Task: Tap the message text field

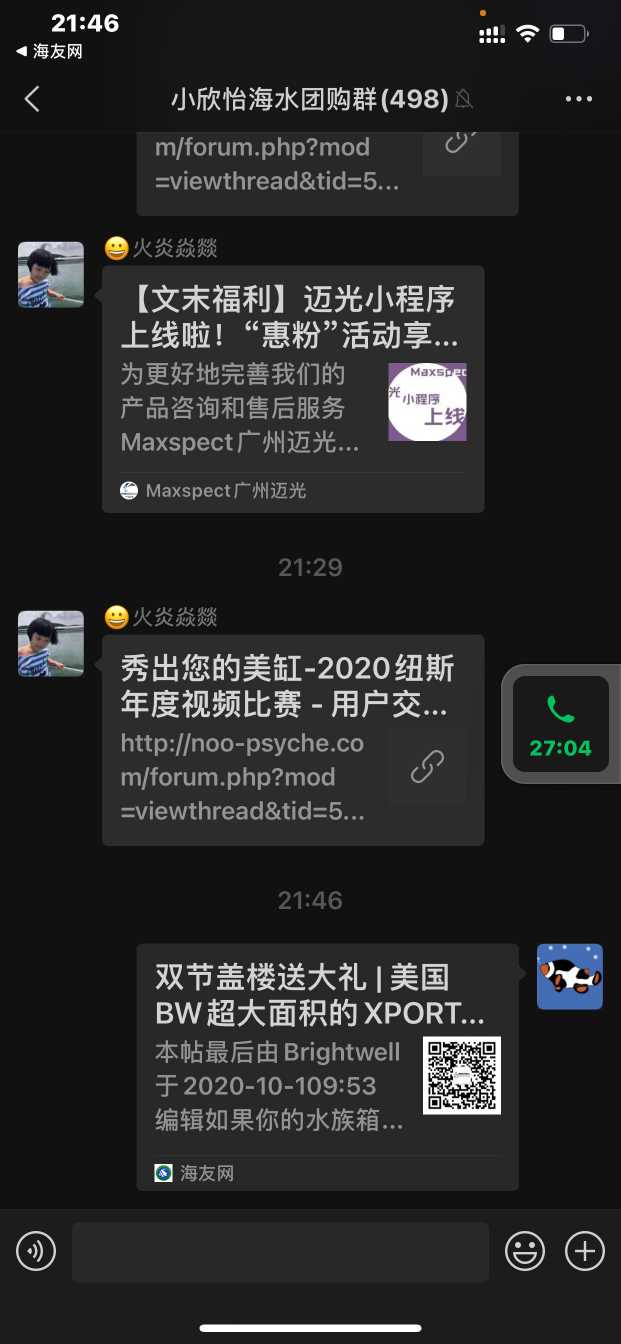Action: coord(280,1251)
